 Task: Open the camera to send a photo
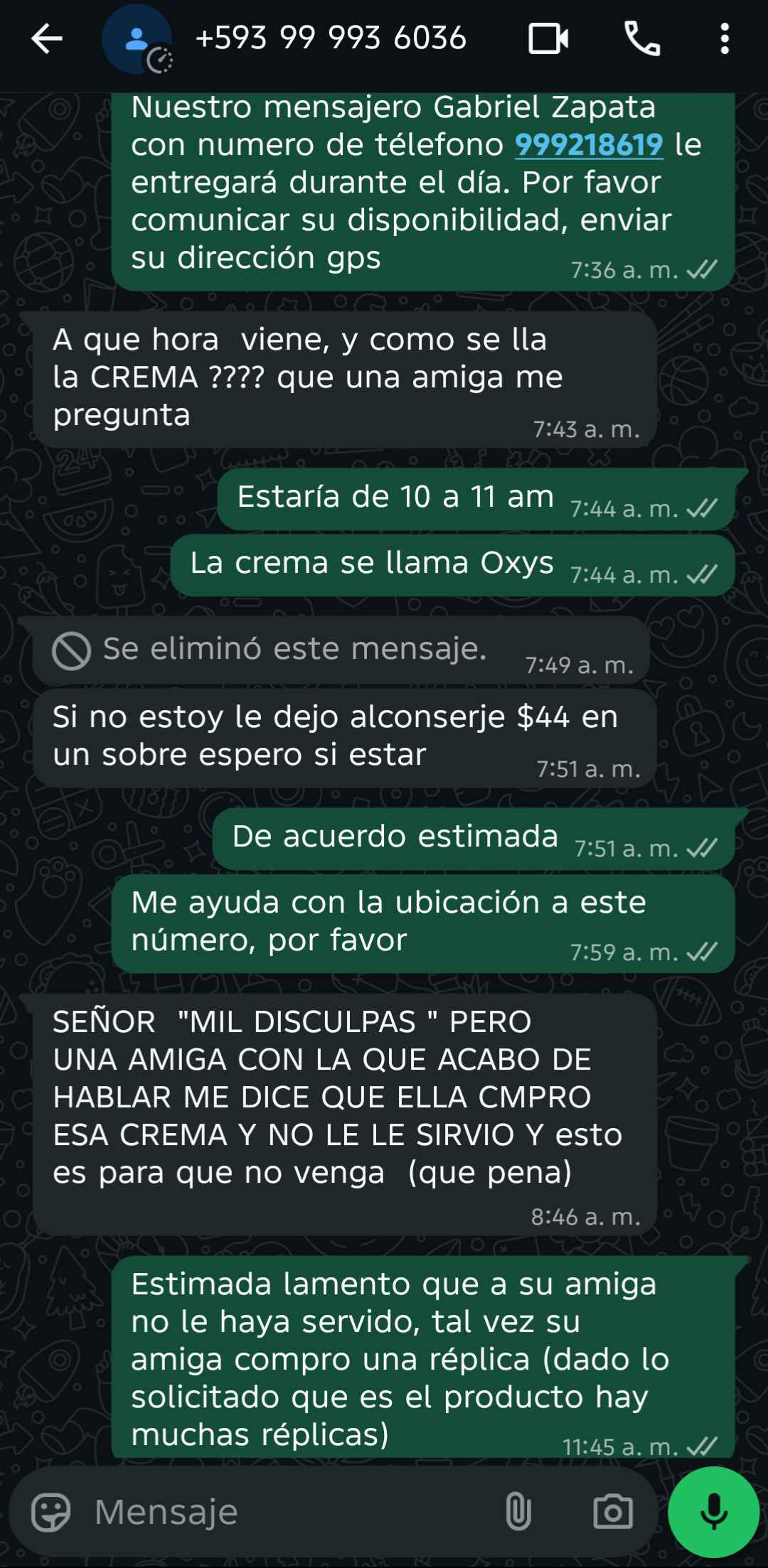pyautogui.click(x=612, y=1513)
